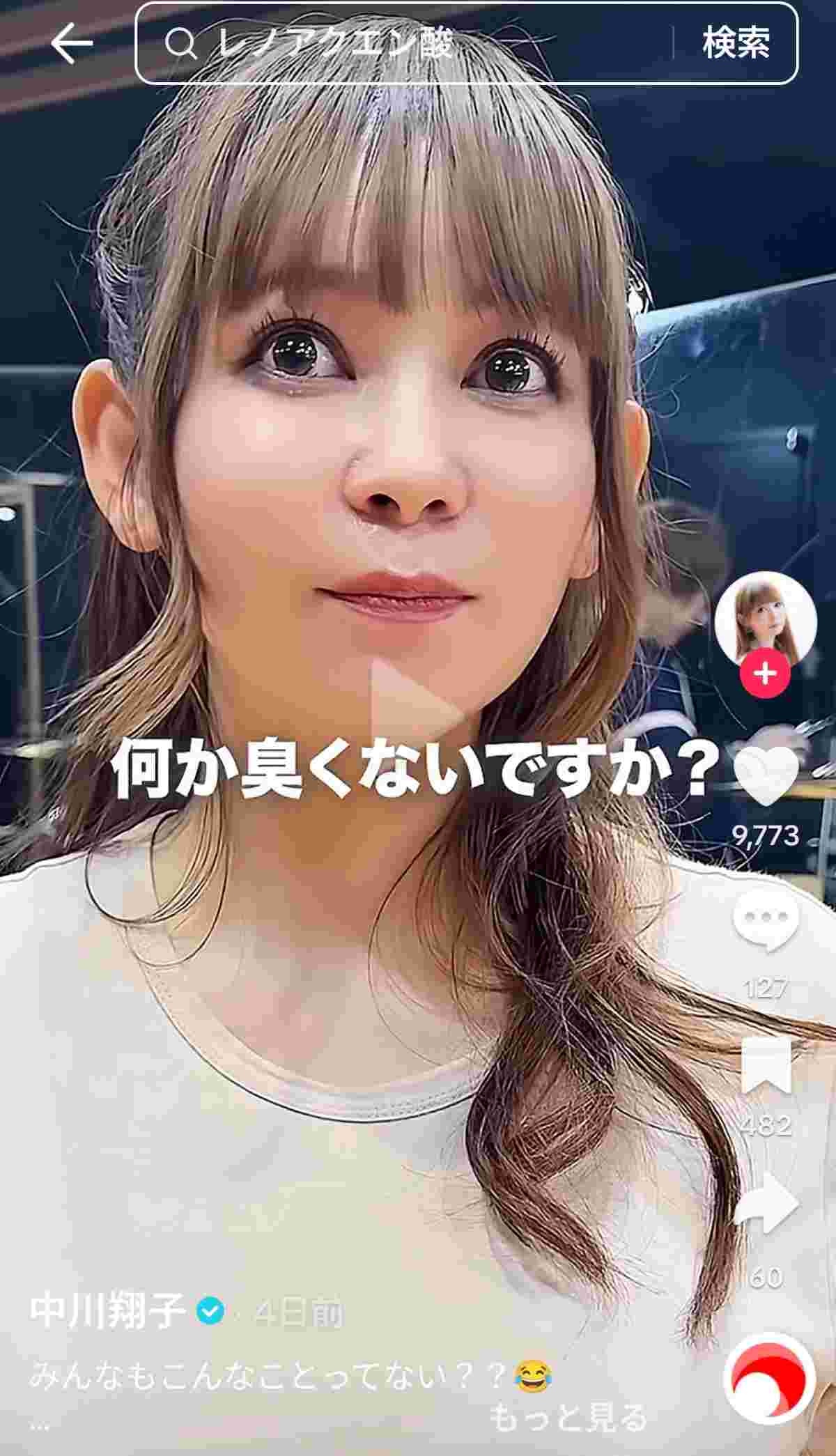Open the search field with レノアクエン酸
The width and height of the screenshot is (836, 1456).
(x=404, y=43)
